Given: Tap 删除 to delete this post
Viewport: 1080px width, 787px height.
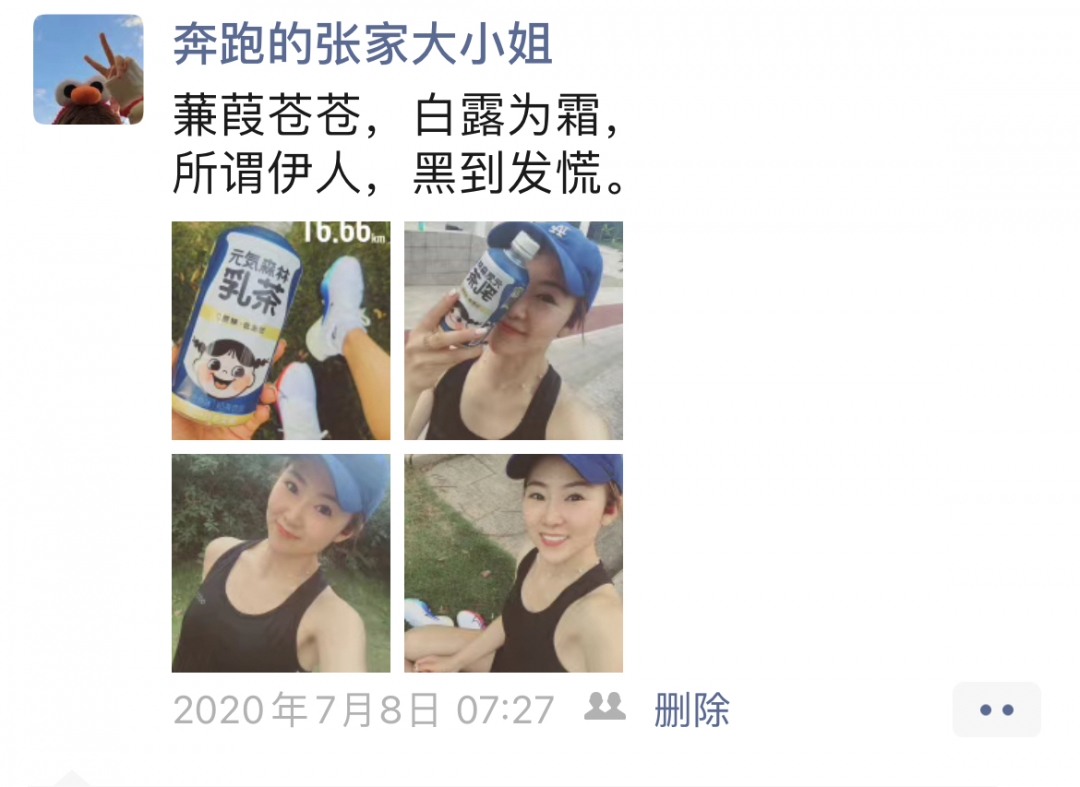Looking at the screenshot, I should (691, 710).
